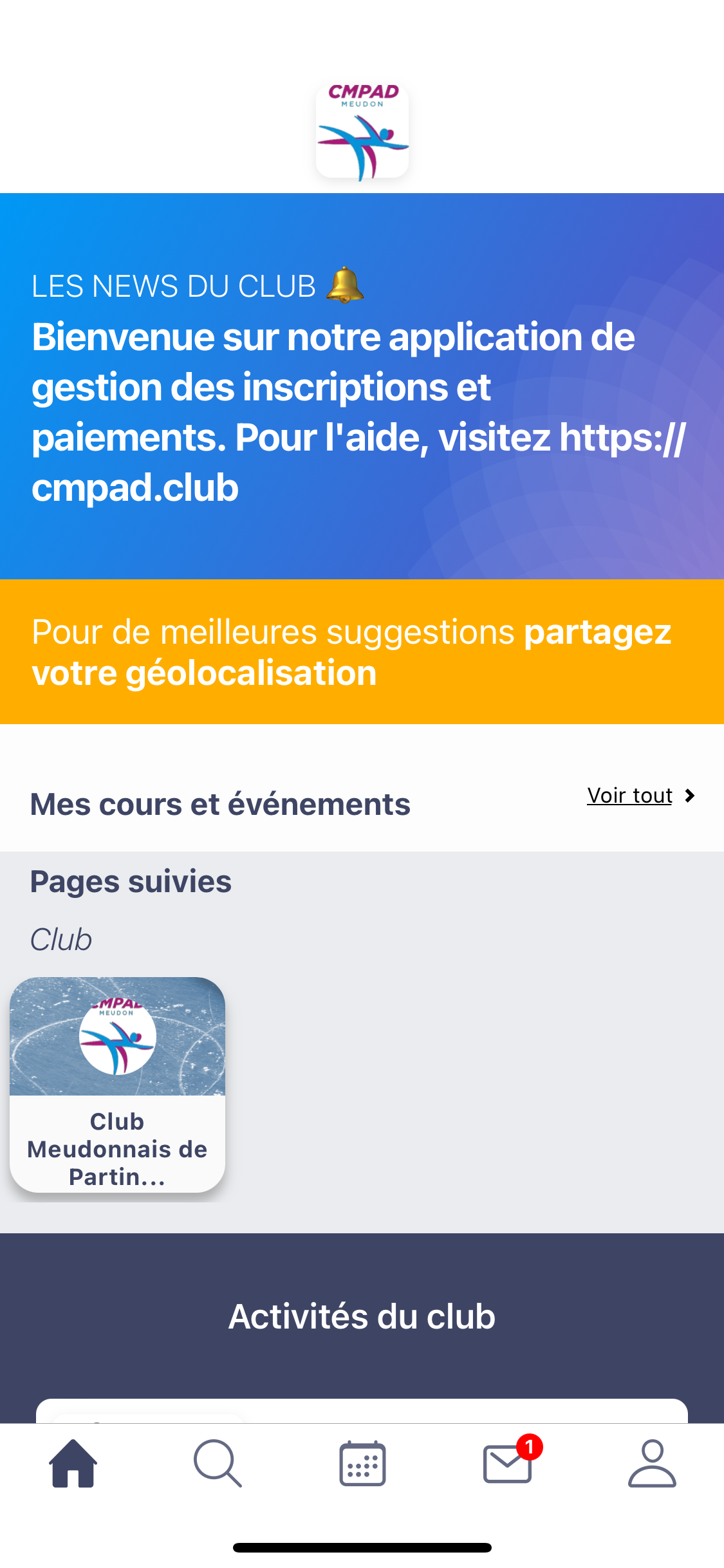Open the club news welcome banner
The width and height of the screenshot is (724, 1568).
click(x=362, y=386)
